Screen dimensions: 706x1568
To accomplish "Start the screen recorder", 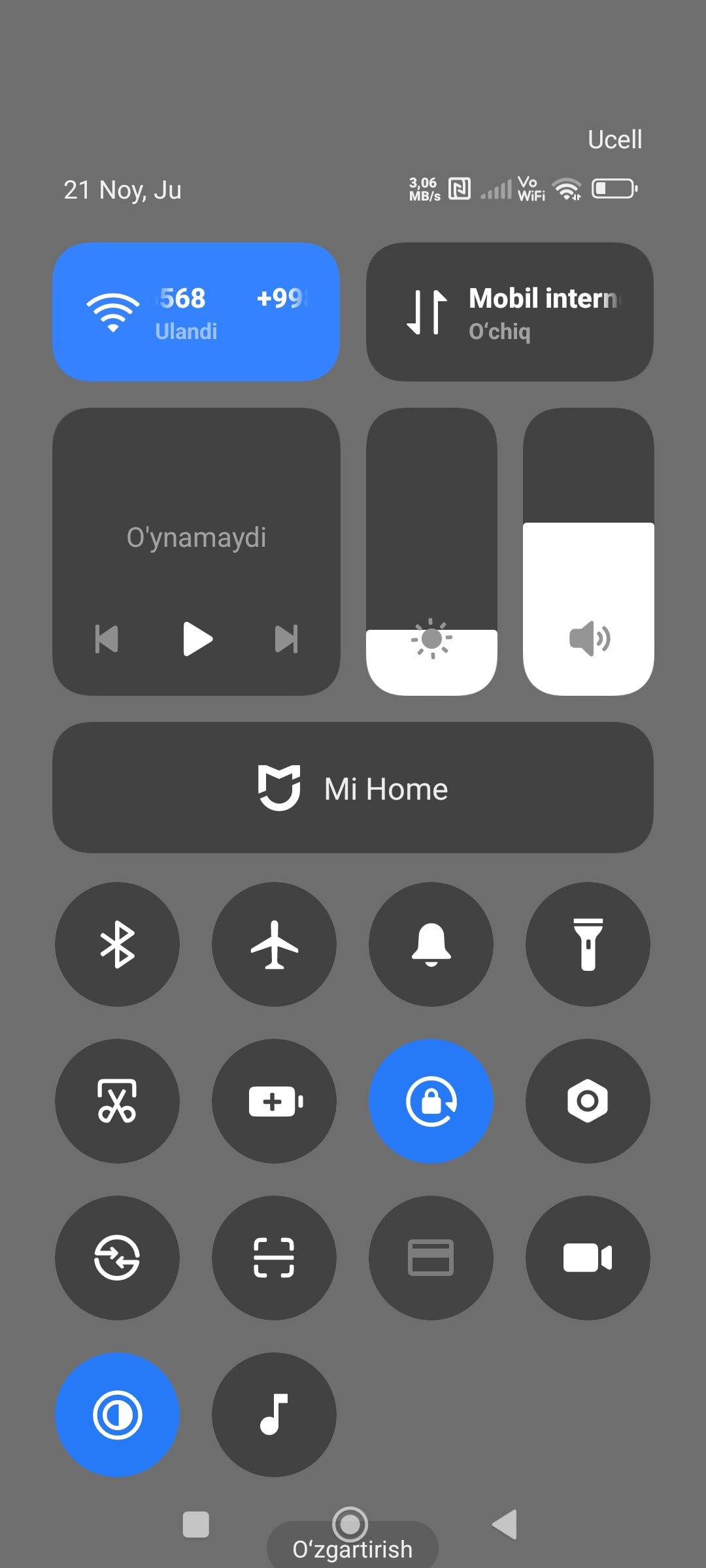I will pyautogui.click(x=588, y=1258).
